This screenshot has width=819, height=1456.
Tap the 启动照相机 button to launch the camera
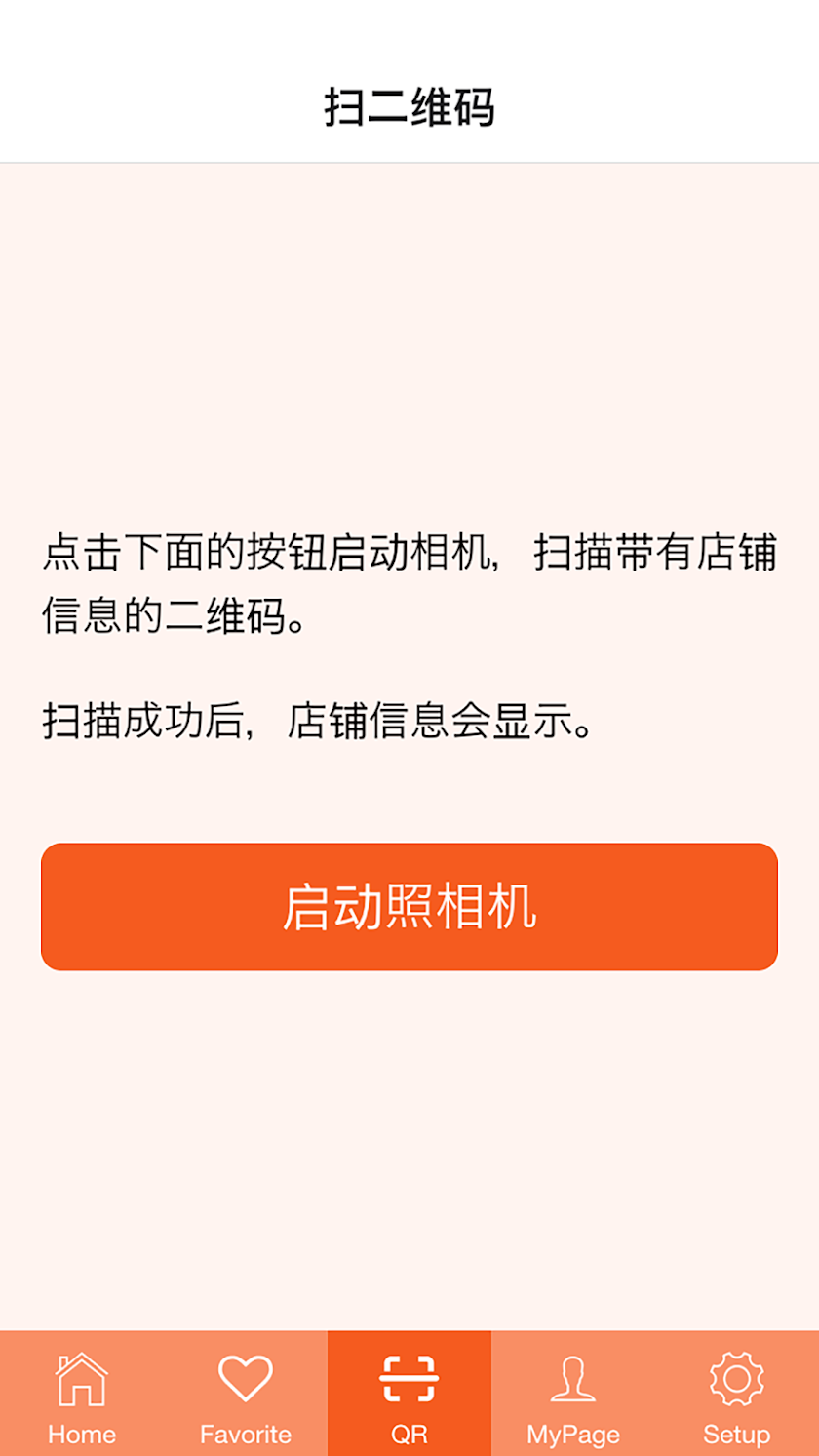[409, 907]
